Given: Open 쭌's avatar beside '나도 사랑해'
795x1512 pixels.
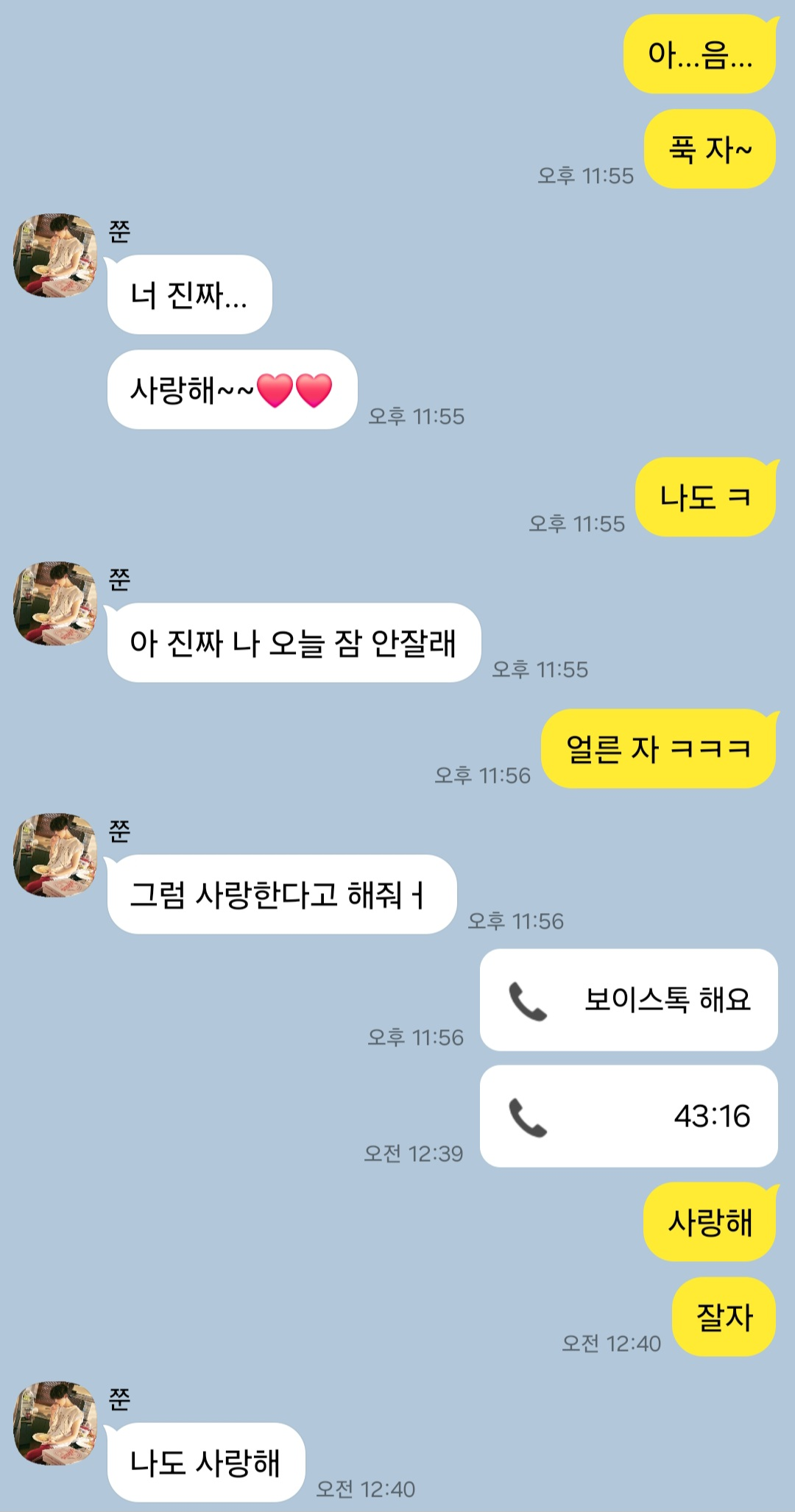Looking at the screenshot, I should (x=55, y=1423).
